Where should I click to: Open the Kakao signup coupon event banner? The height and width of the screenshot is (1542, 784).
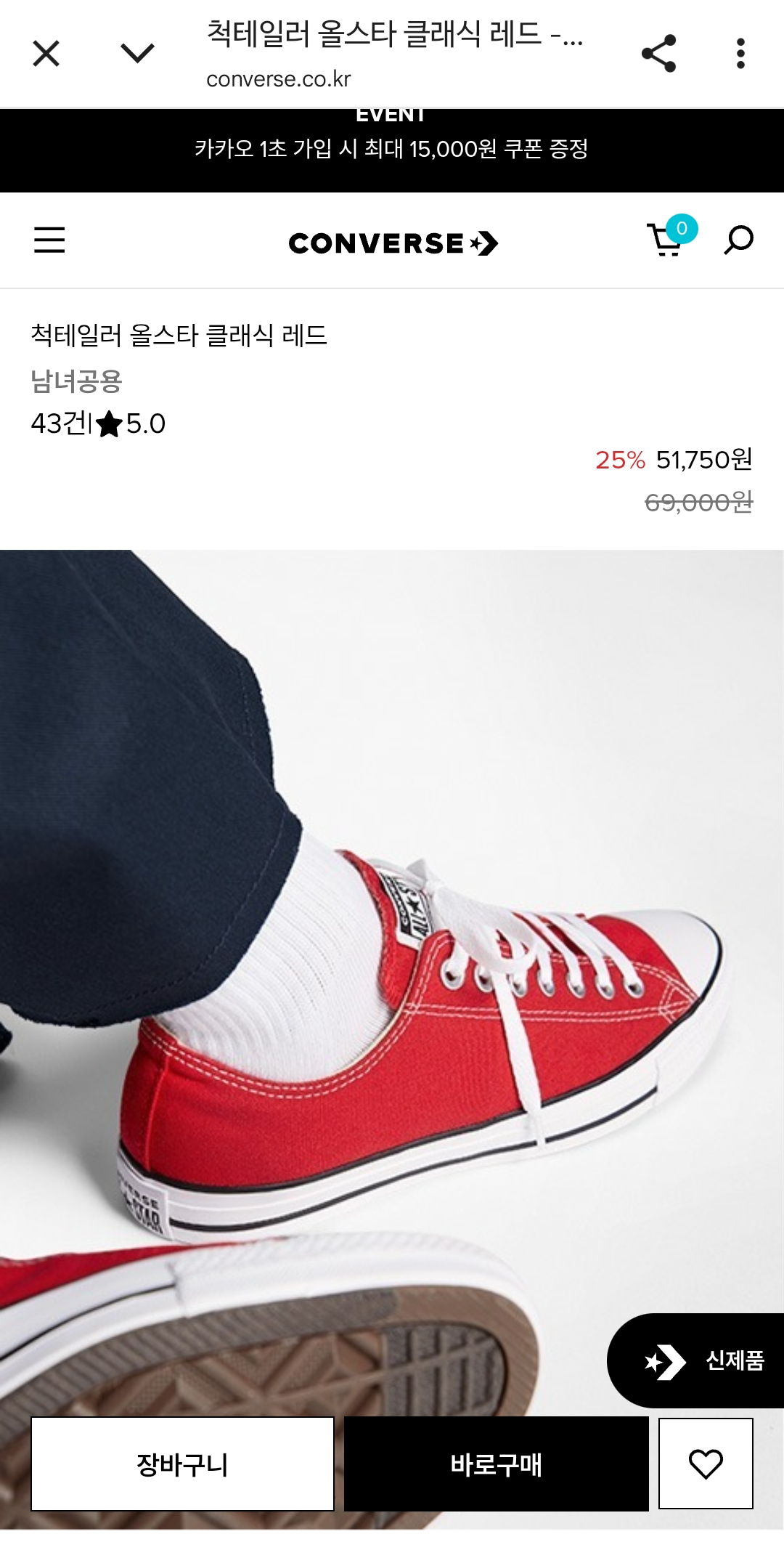click(x=392, y=150)
